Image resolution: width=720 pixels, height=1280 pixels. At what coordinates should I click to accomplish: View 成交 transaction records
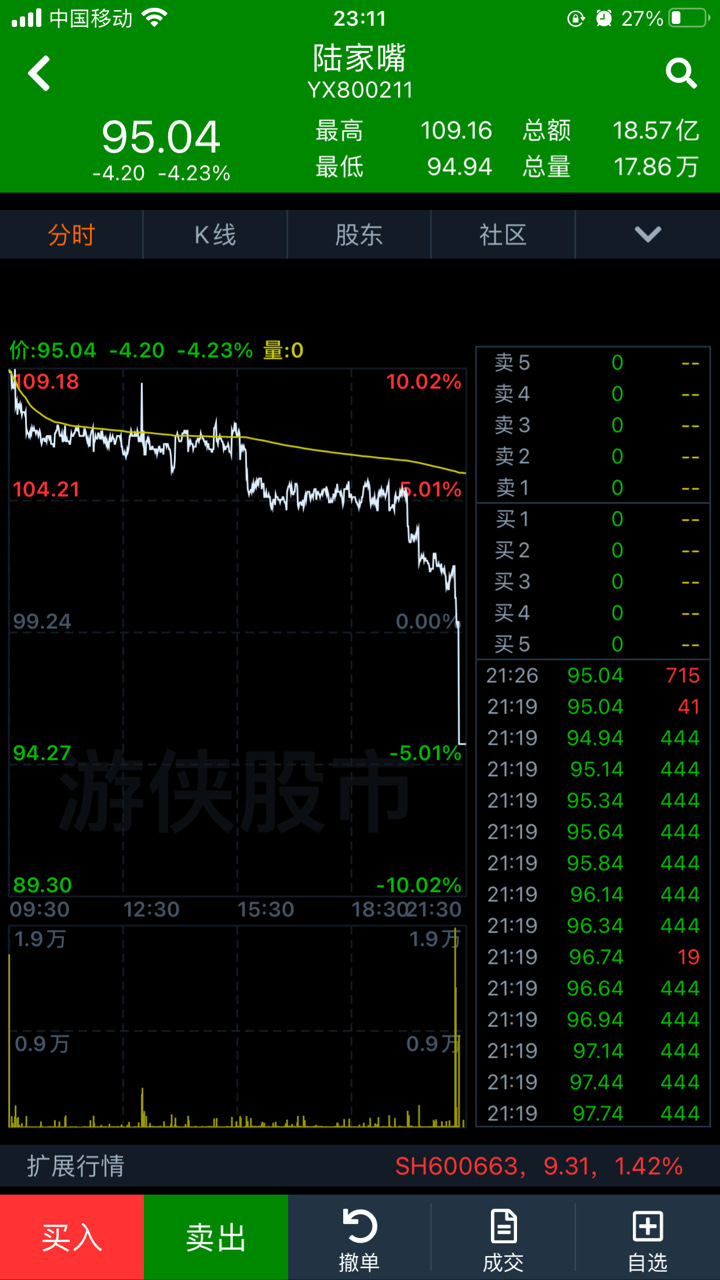[x=503, y=1238]
